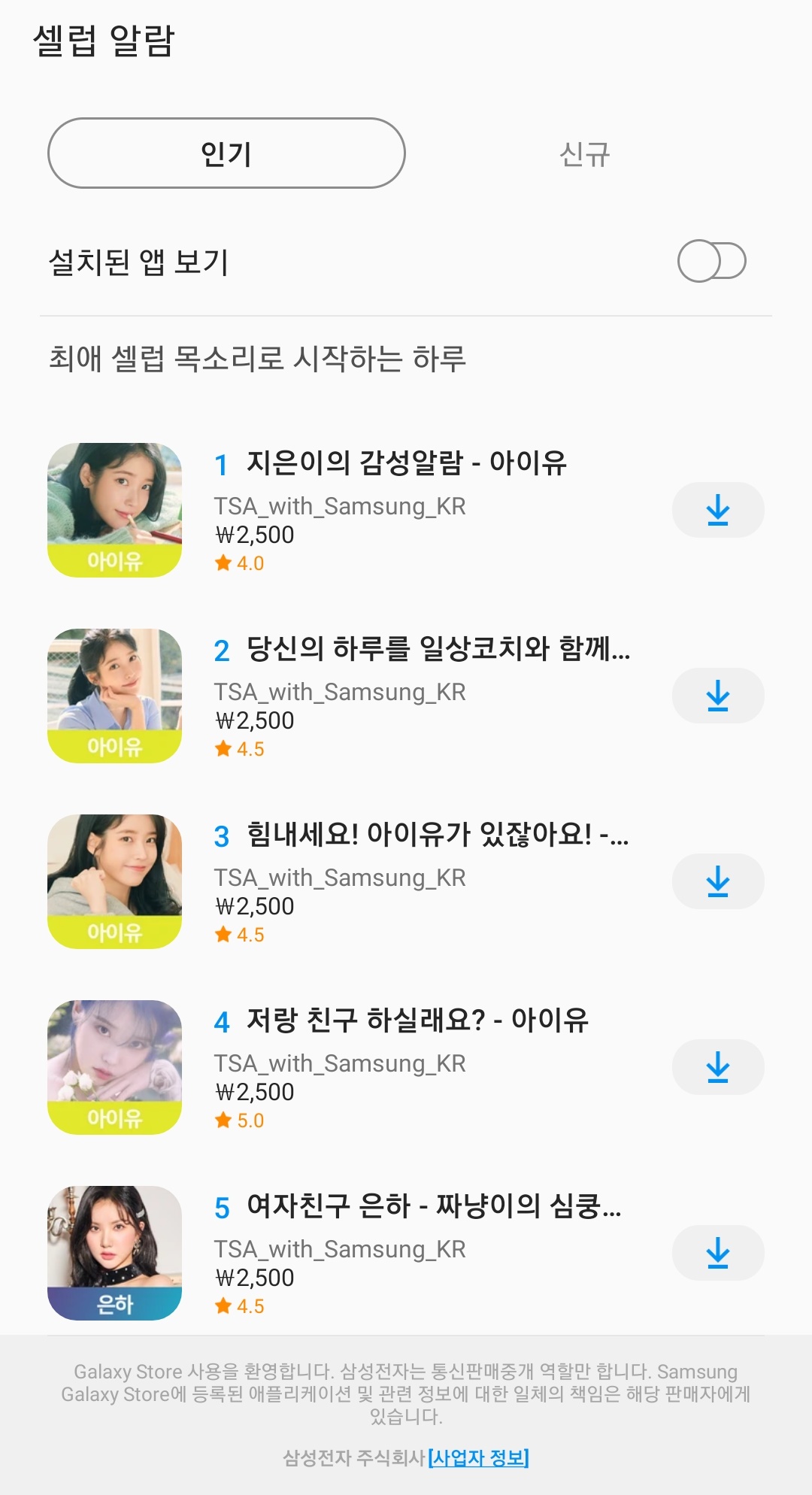Toggle the 설치된 앱 보기 switch
This screenshot has width=812, height=1495.
pos(711,262)
